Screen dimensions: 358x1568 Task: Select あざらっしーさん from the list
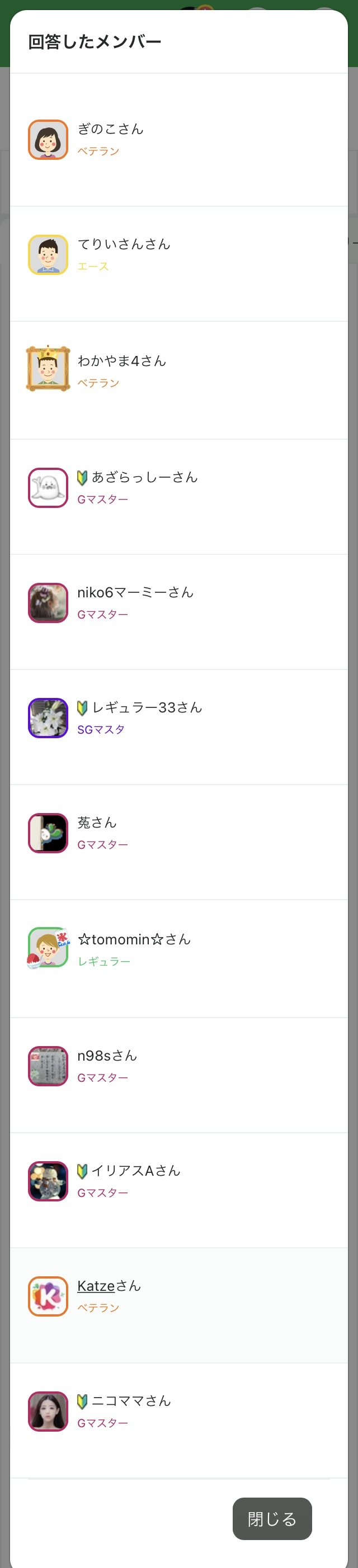[x=144, y=478]
